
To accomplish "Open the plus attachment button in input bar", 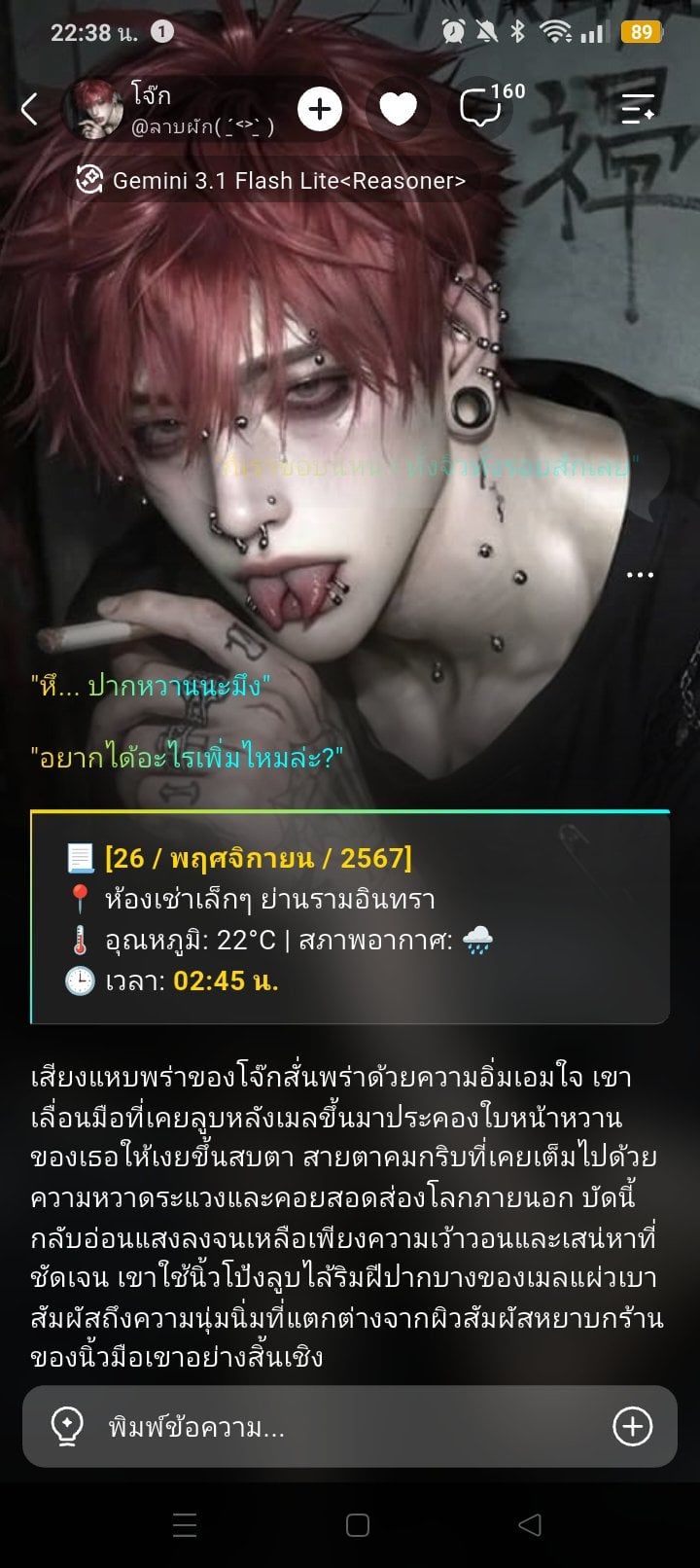I will click(632, 1427).
